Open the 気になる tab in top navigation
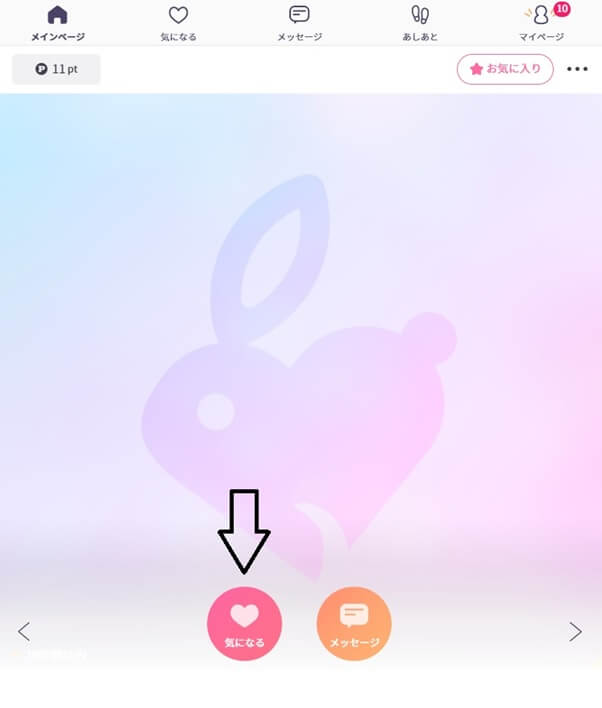This screenshot has height=708, width=602. pos(178,23)
